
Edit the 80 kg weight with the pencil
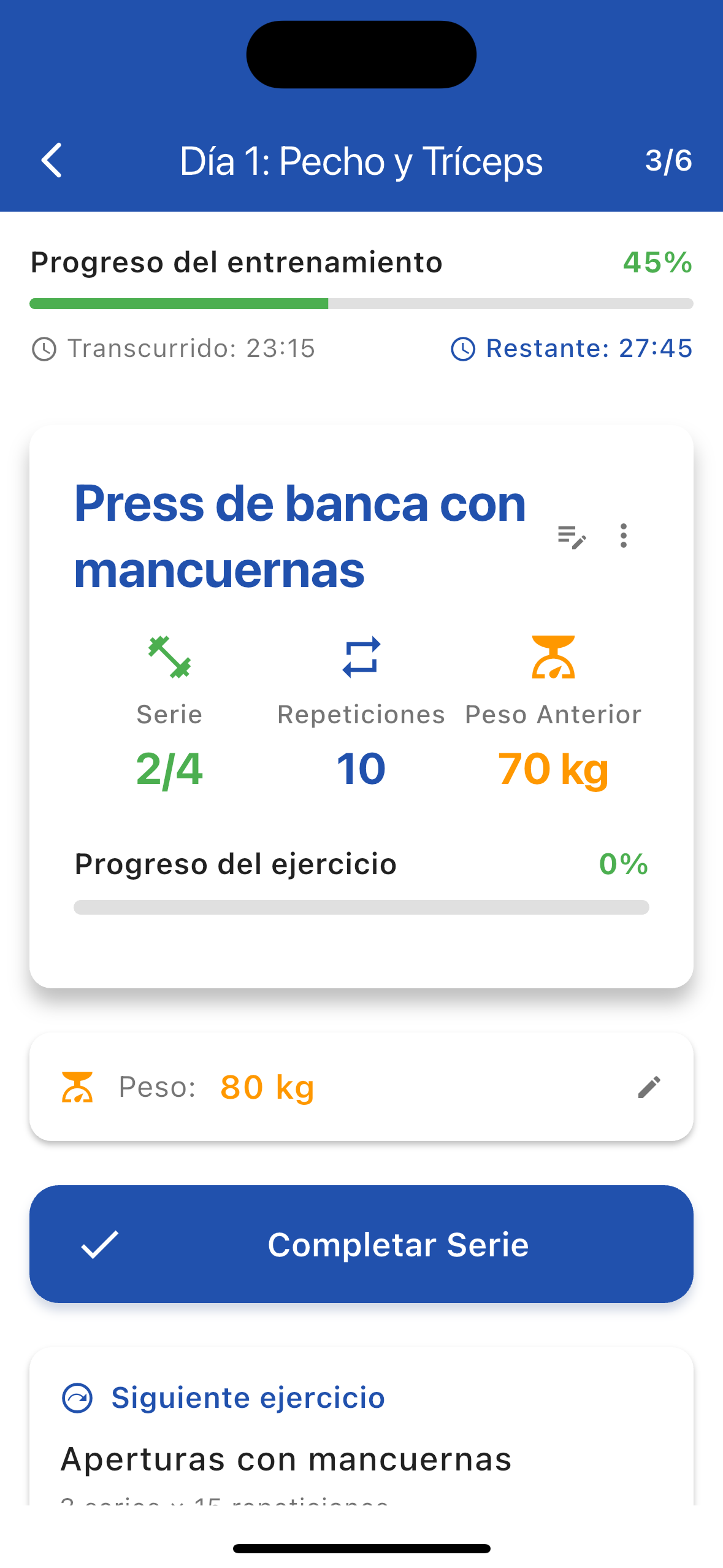[x=649, y=1087]
